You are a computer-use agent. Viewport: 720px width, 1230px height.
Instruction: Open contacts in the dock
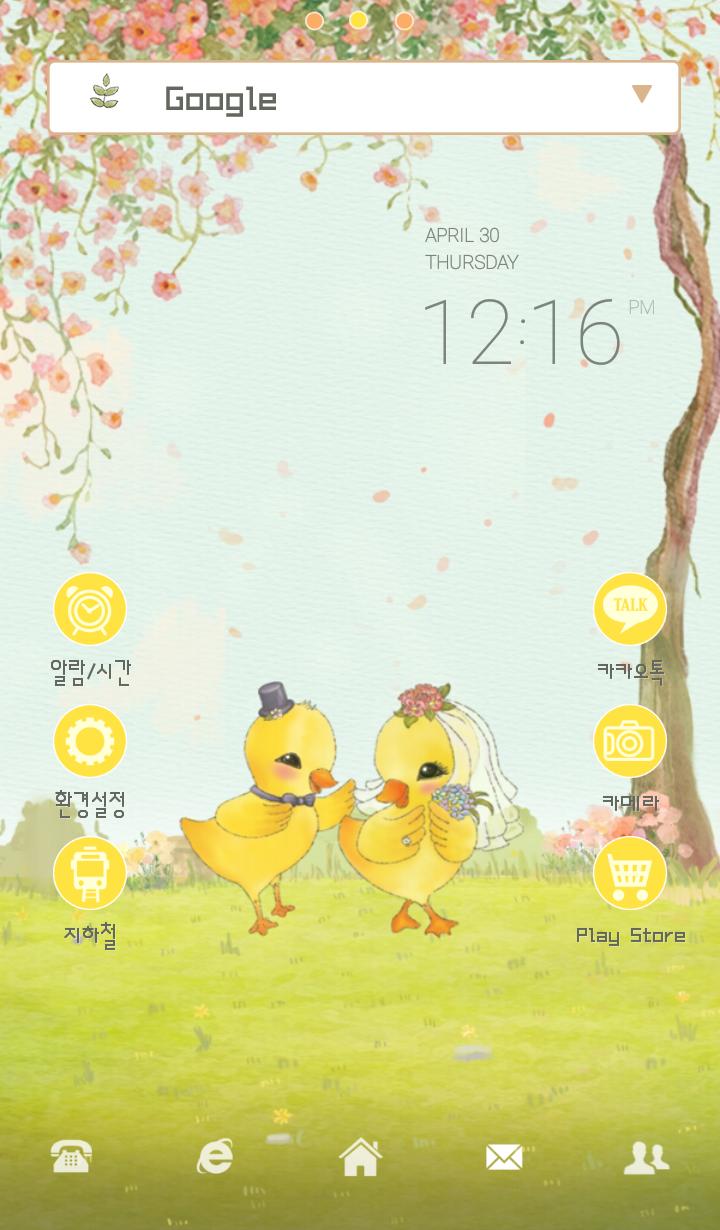646,1157
